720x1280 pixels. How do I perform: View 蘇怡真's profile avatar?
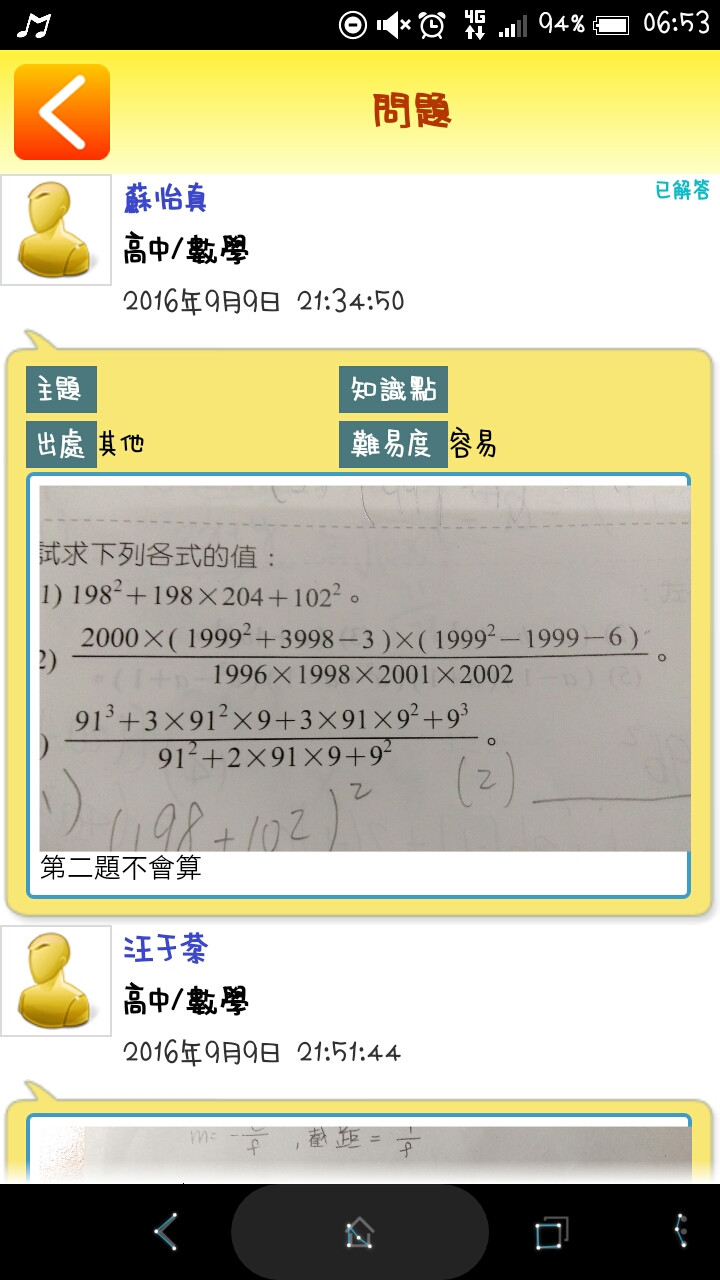(55, 230)
